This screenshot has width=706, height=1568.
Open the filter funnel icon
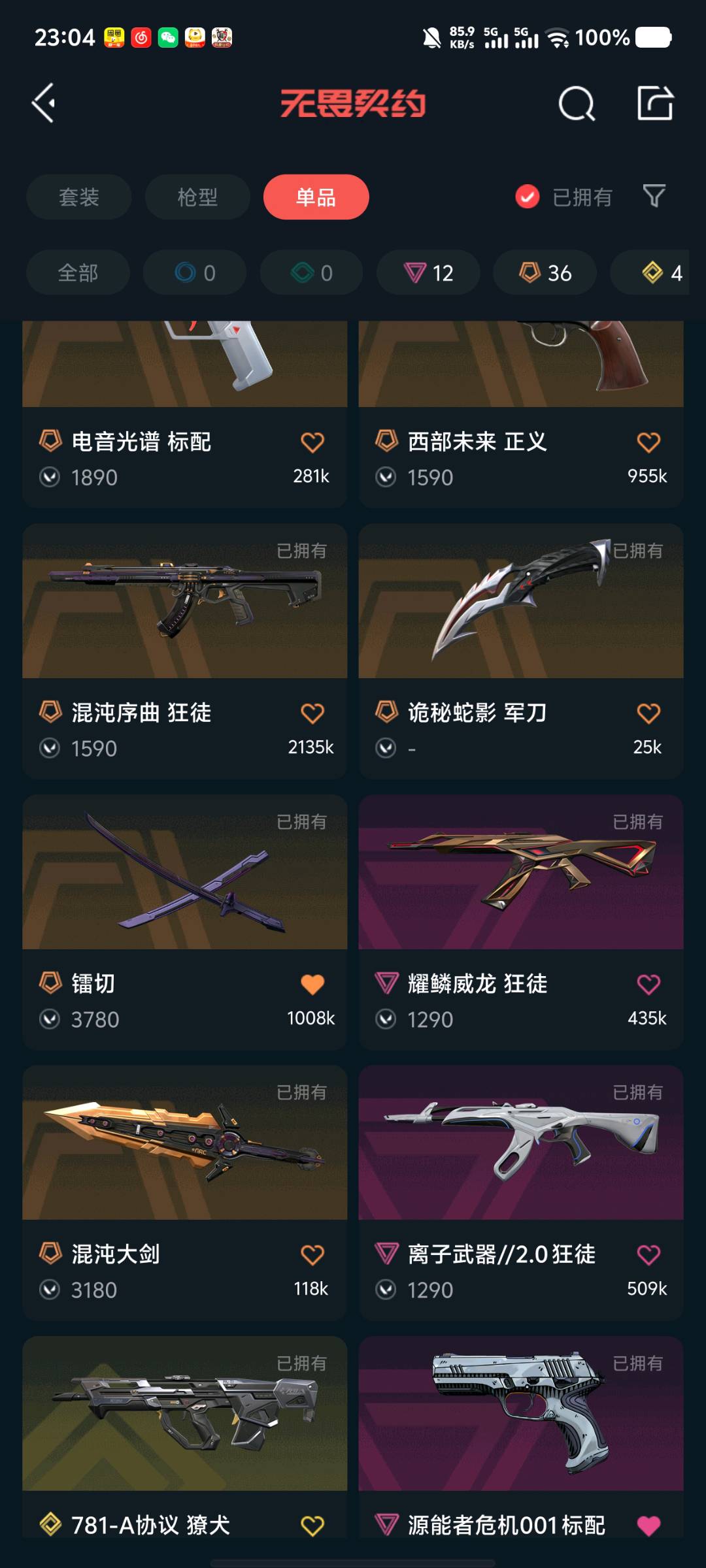click(x=654, y=196)
